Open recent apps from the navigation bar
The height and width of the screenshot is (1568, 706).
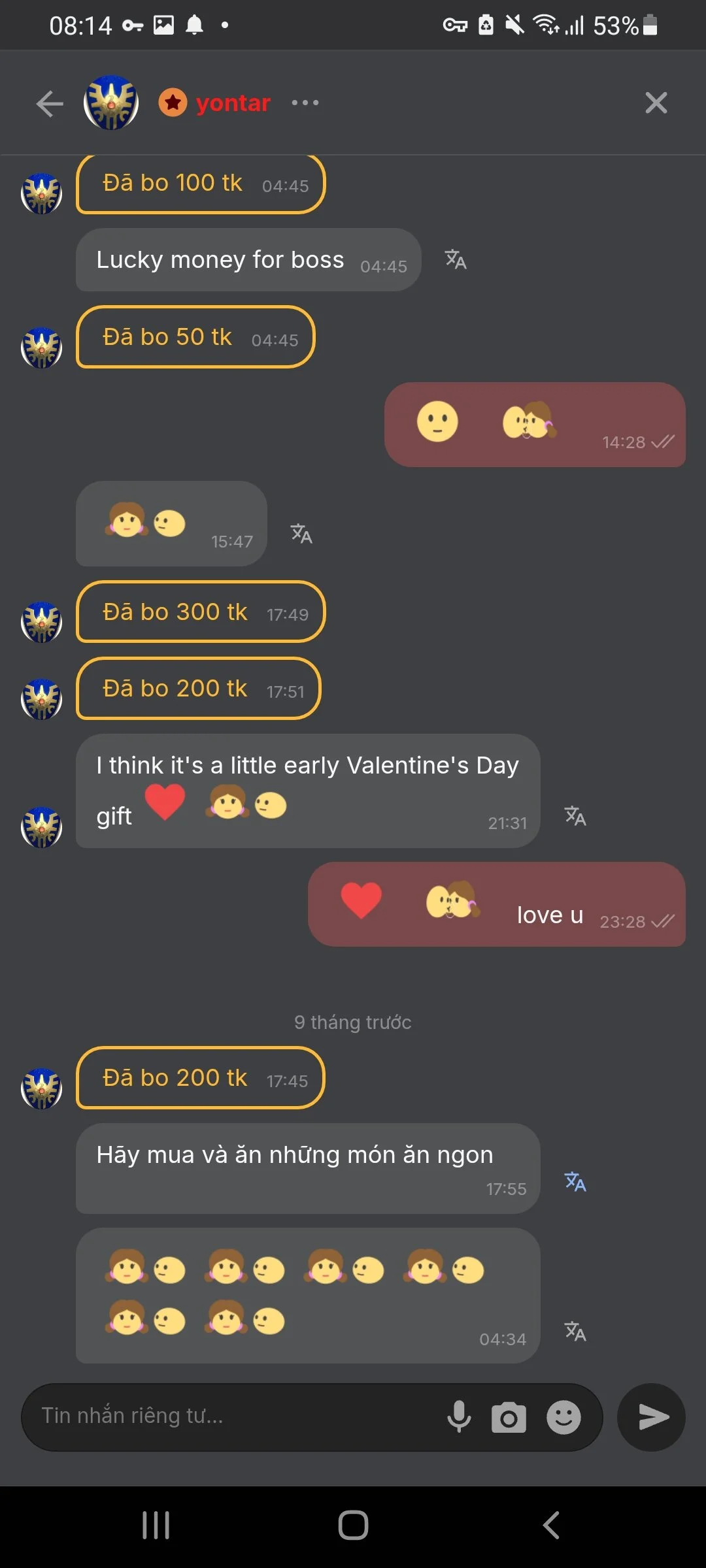click(x=156, y=1526)
